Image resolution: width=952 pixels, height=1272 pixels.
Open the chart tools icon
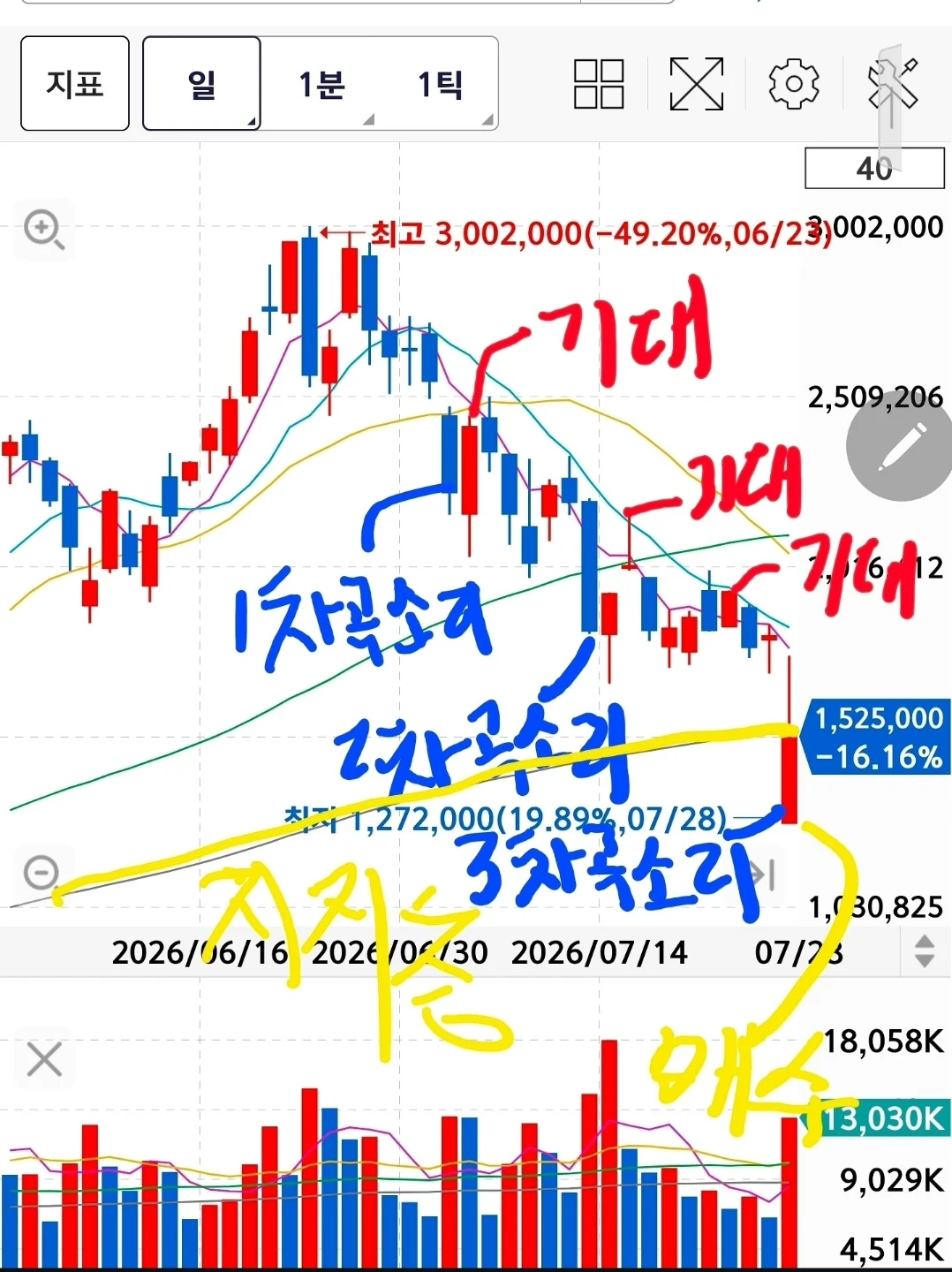coord(892,84)
